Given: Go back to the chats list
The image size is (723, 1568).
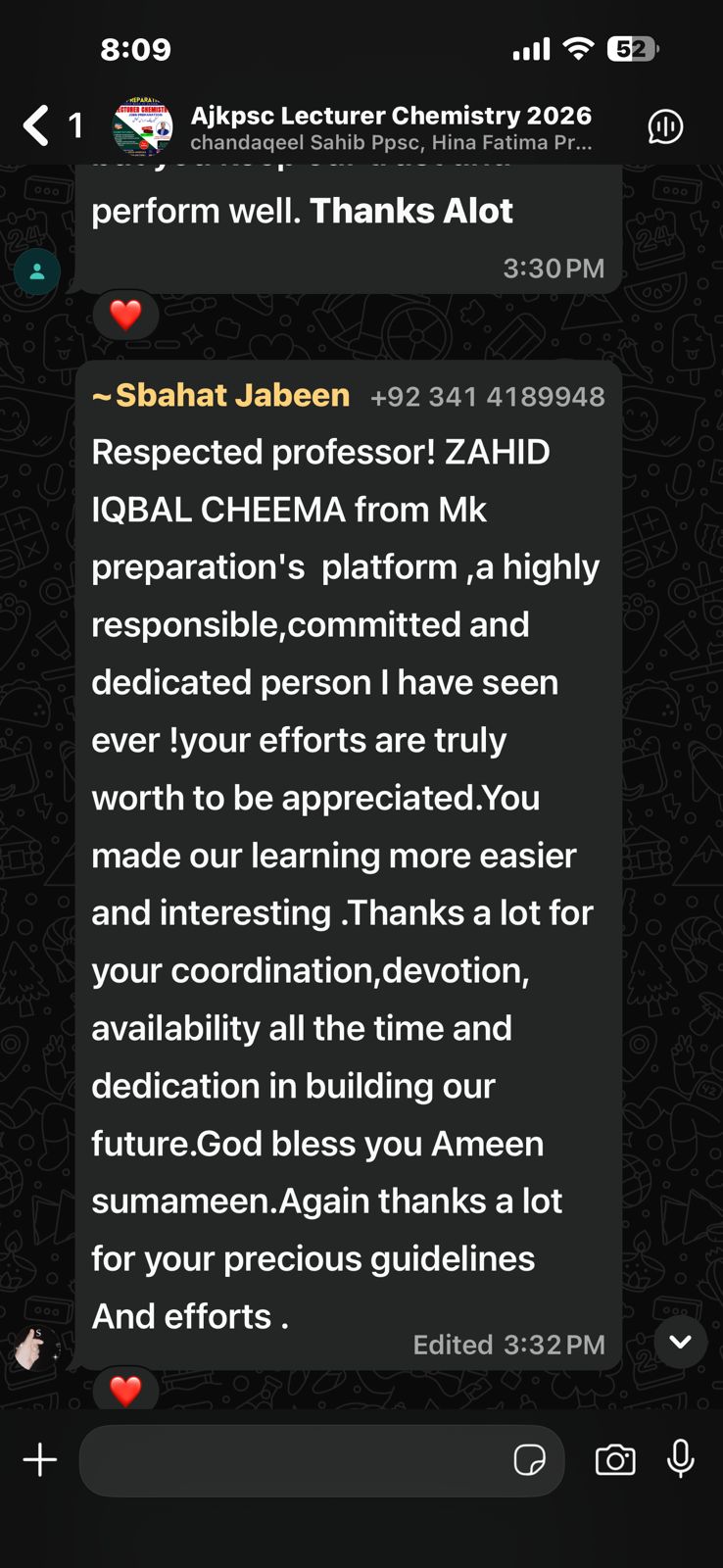Looking at the screenshot, I should (x=37, y=125).
